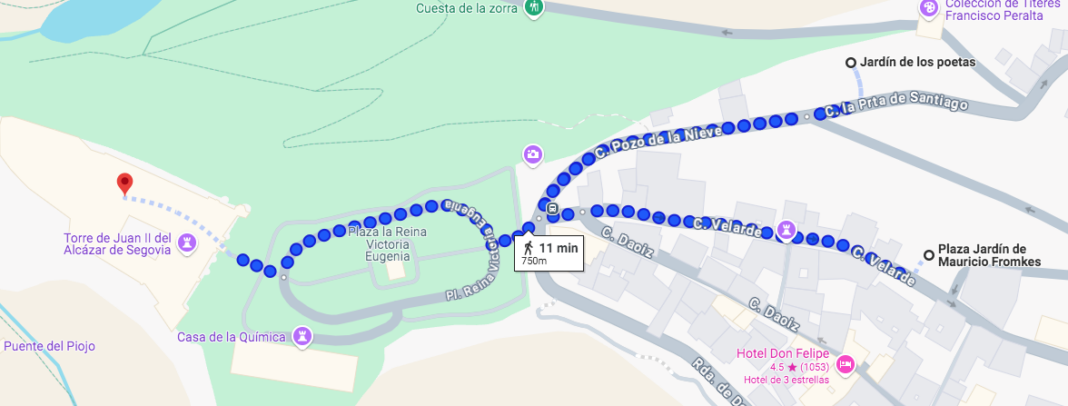Tap the Jardín de los poetas waypoint
1068x406 pixels.
tap(851, 63)
